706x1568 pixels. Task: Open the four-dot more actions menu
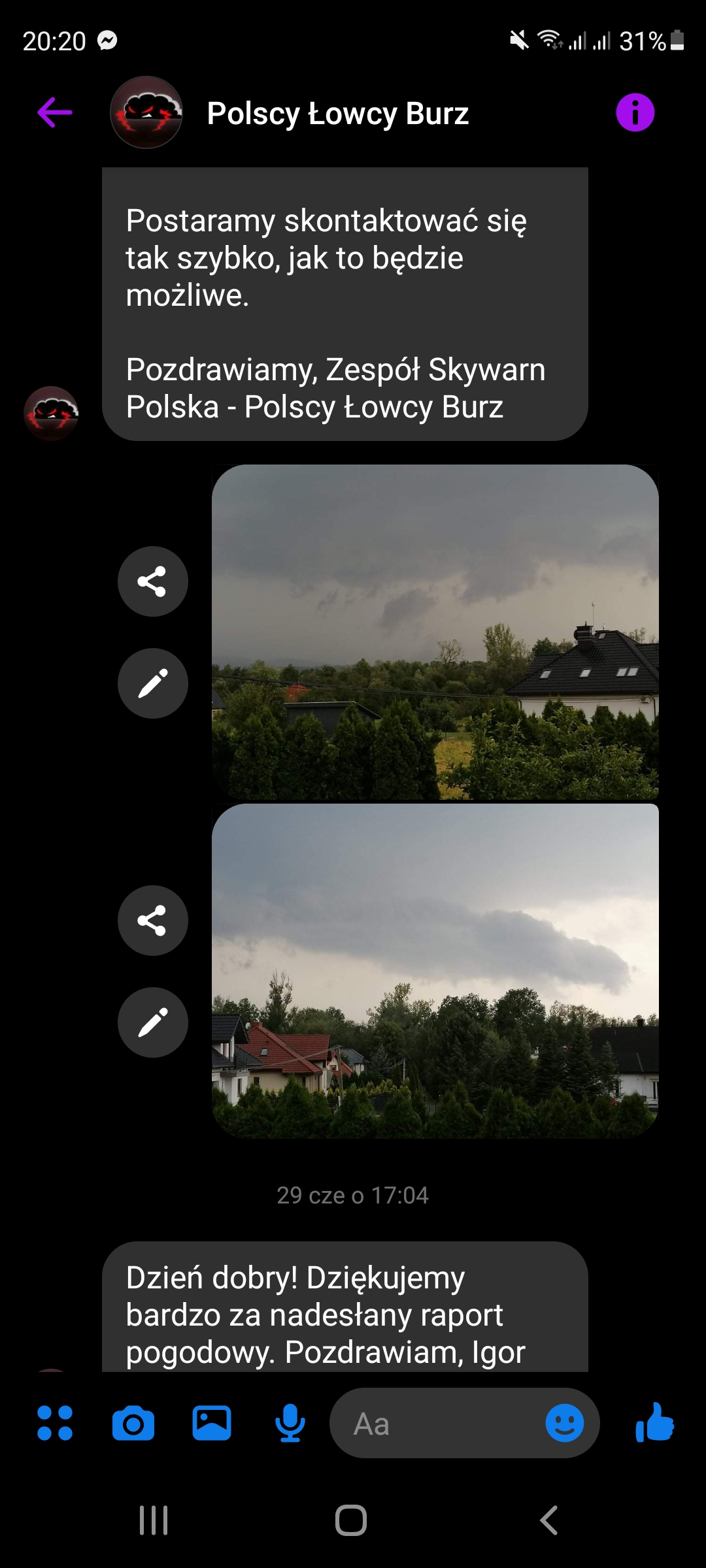tap(55, 1423)
